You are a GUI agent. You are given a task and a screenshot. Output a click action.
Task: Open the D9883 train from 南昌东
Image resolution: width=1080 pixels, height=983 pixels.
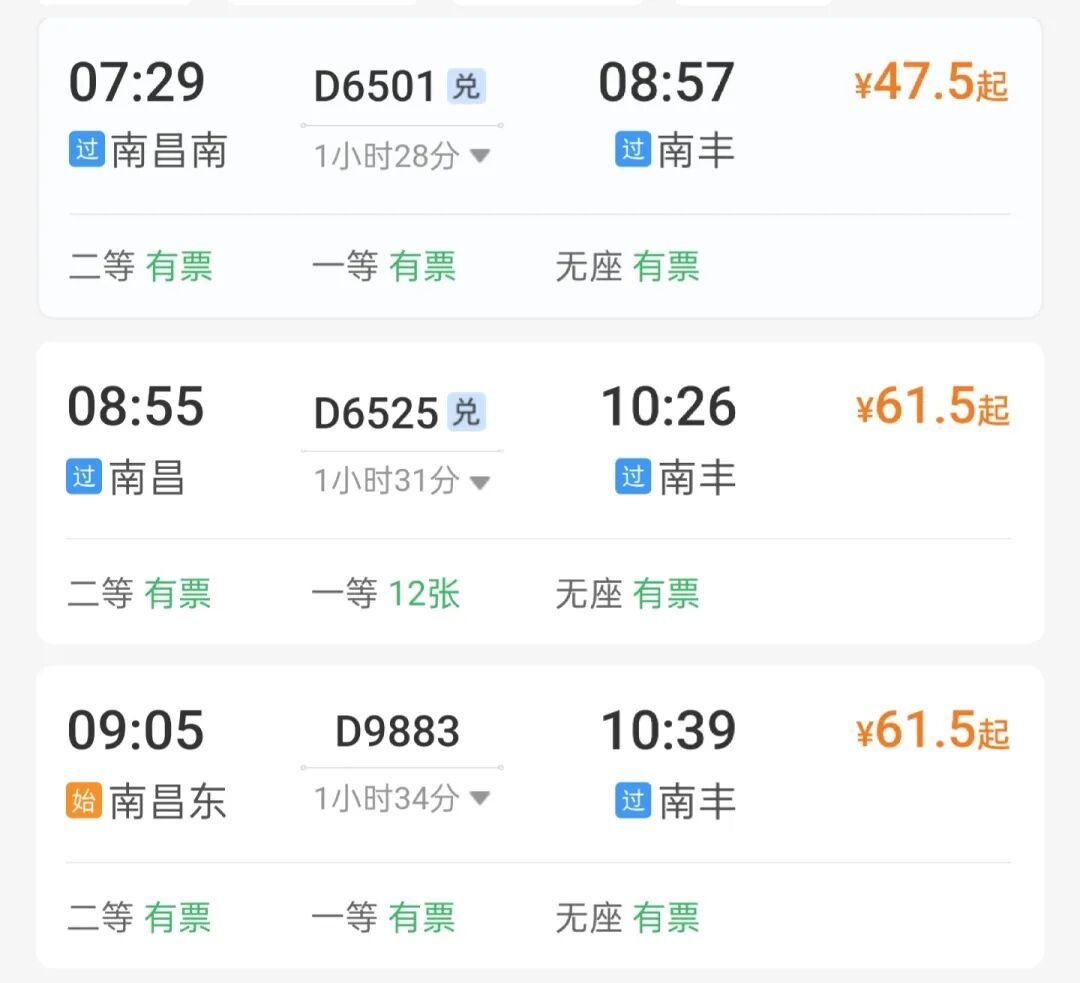click(540, 768)
